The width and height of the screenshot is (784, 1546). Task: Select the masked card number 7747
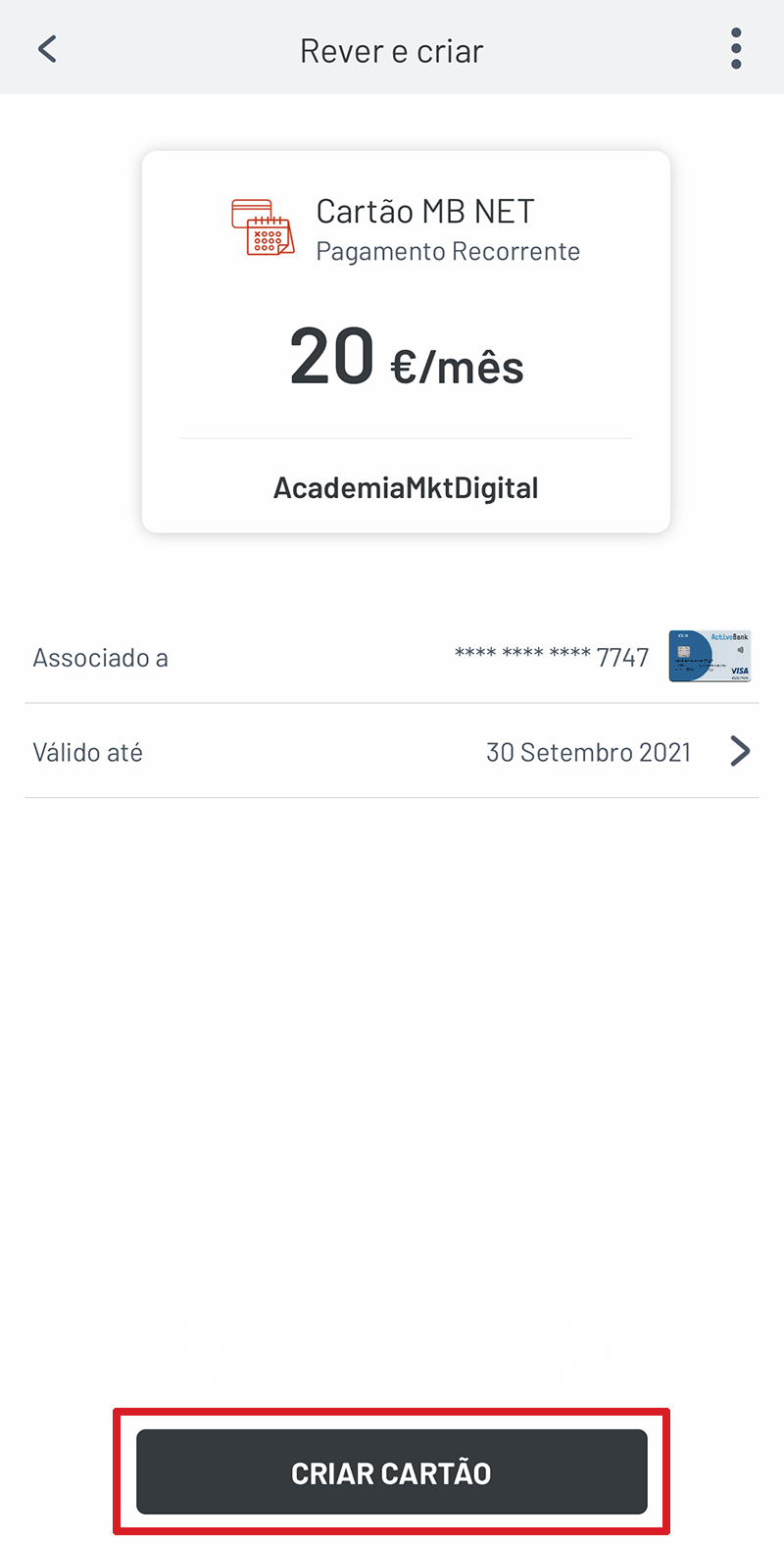[x=552, y=656]
